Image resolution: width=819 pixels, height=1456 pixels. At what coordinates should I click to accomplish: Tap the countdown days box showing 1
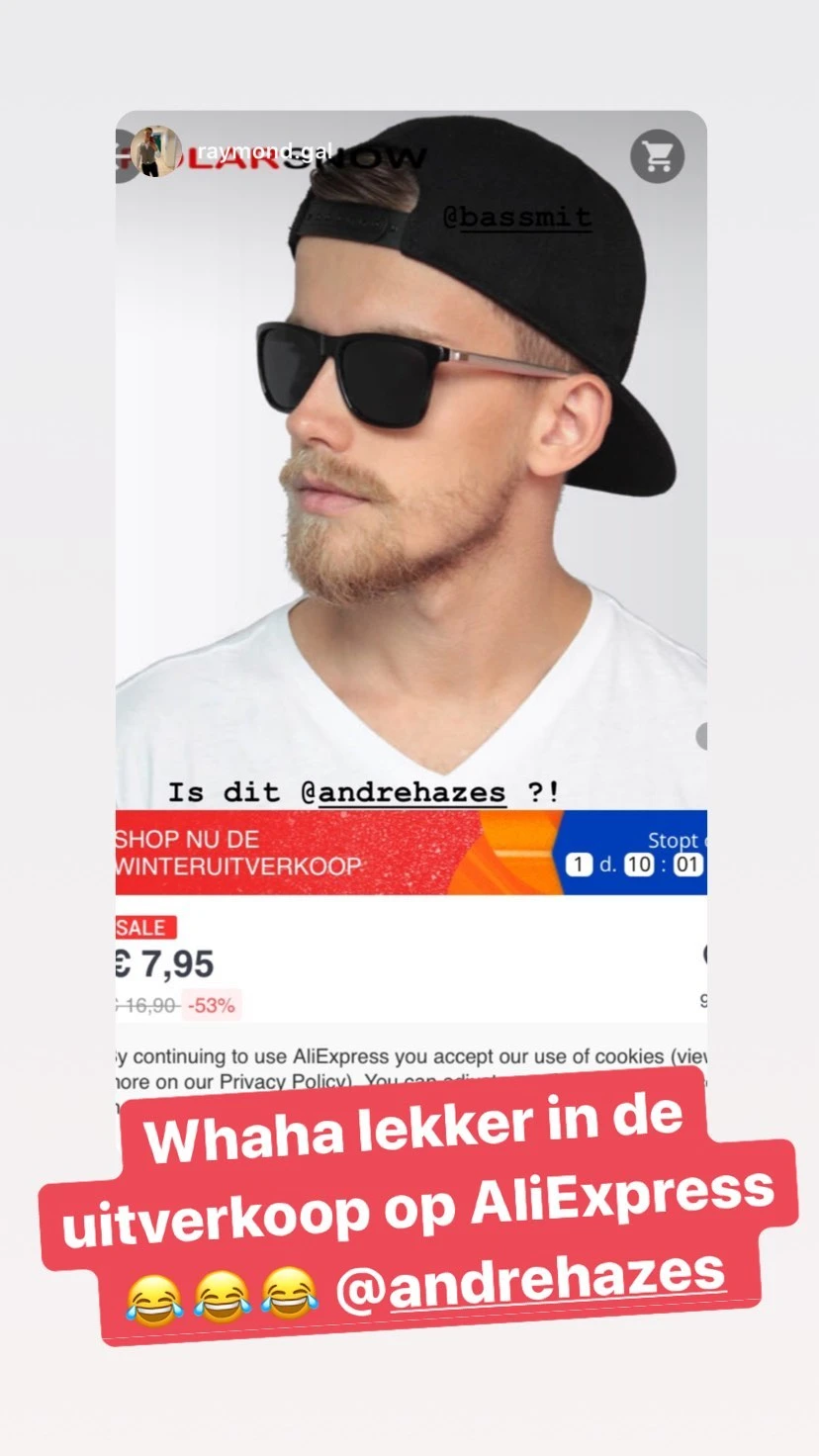[x=579, y=863]
